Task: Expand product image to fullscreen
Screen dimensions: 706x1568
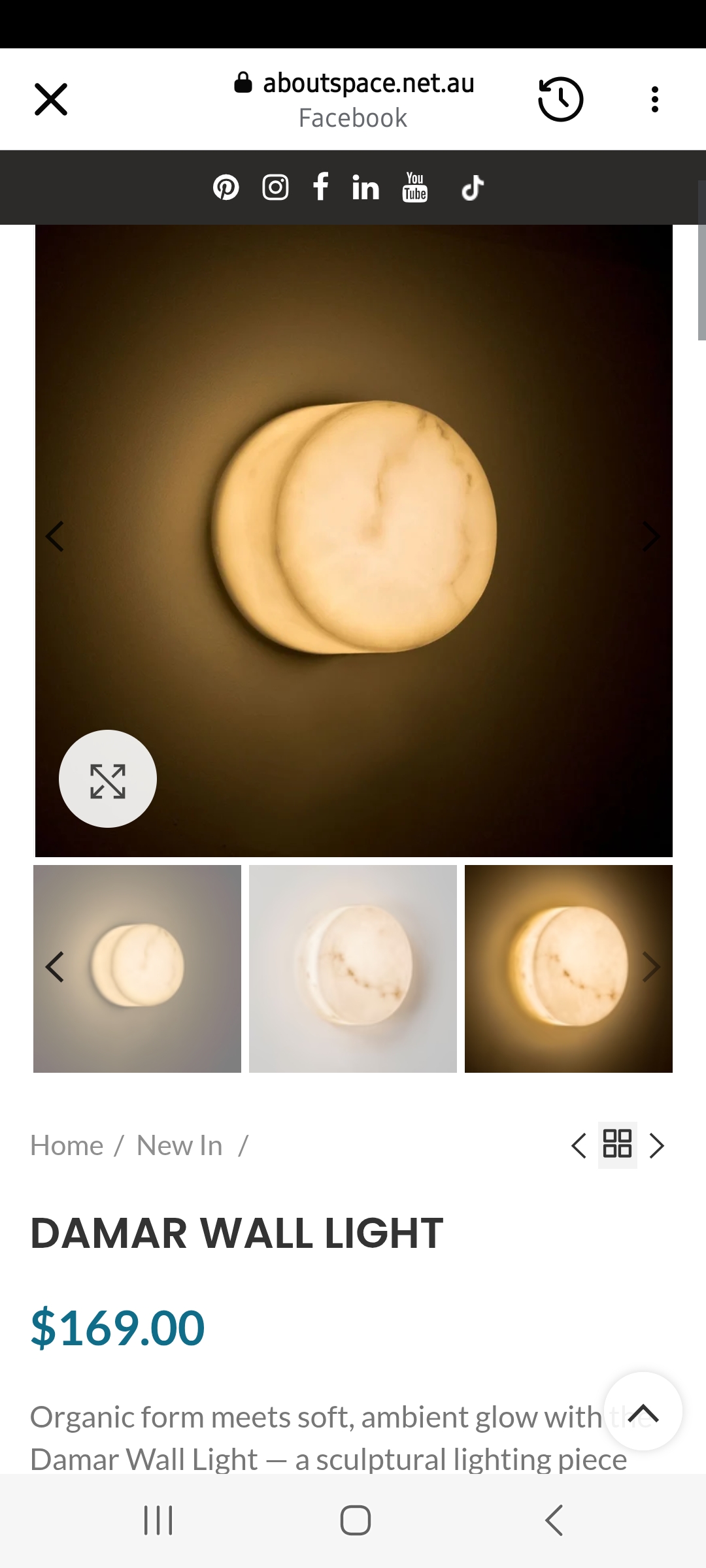Action: 108,779
